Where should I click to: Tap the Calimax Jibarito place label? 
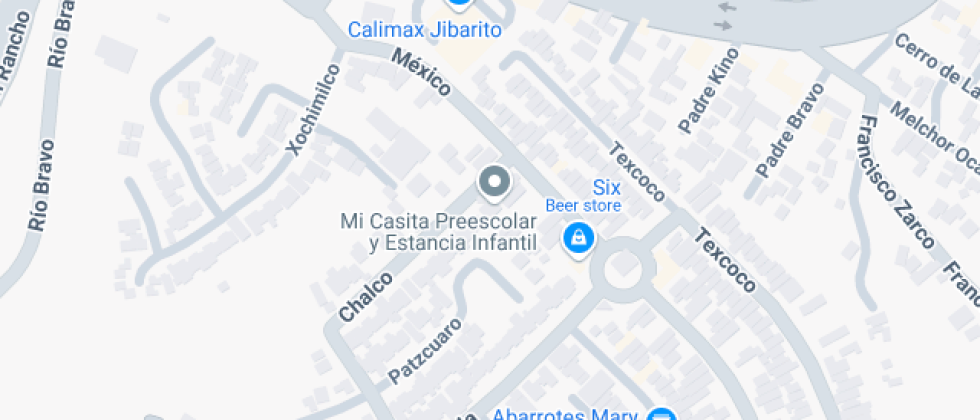[x=424, y=30]
